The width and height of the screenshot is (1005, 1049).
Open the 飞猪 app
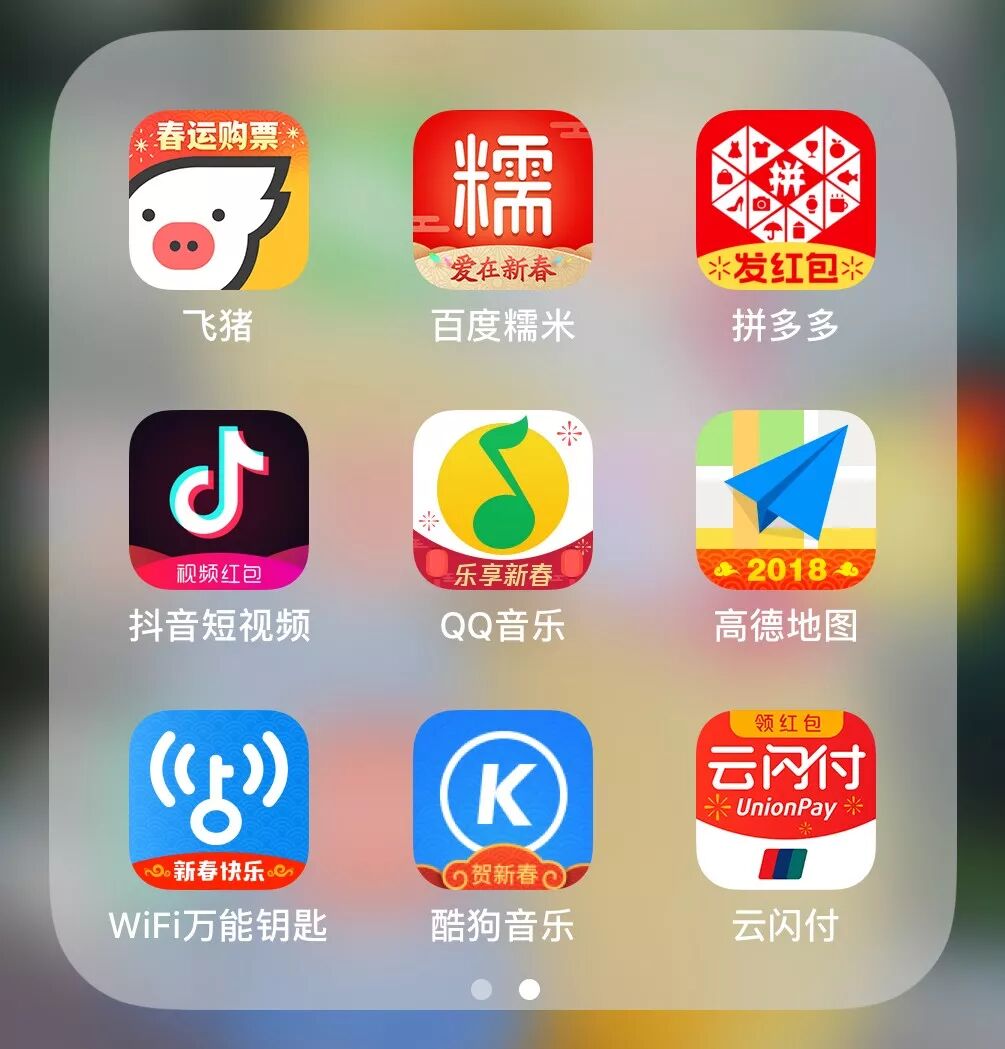point(218,200)
